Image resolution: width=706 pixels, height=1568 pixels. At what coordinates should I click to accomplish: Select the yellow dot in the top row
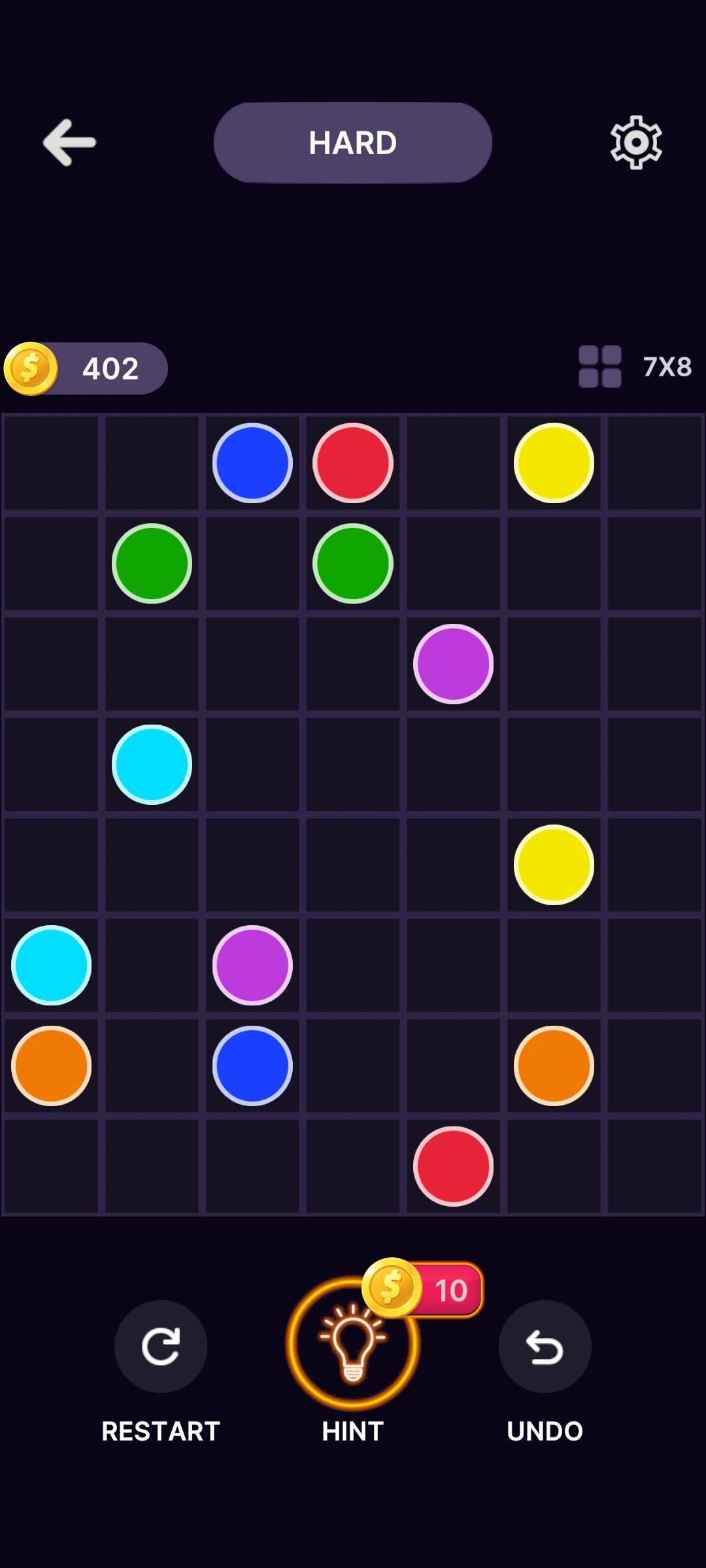[x=554, y=463]
